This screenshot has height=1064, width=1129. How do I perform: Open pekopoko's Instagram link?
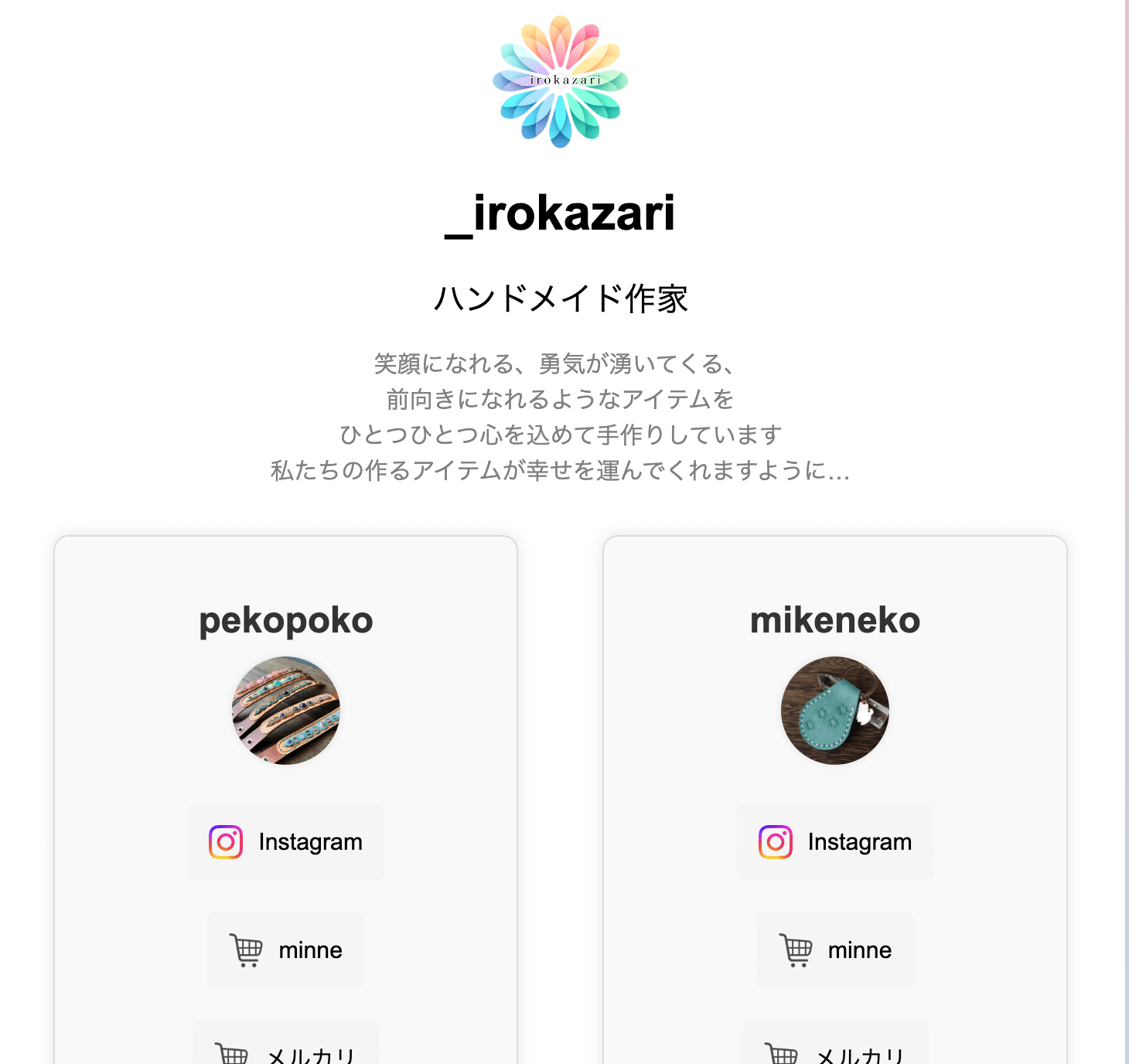(285, 842)
